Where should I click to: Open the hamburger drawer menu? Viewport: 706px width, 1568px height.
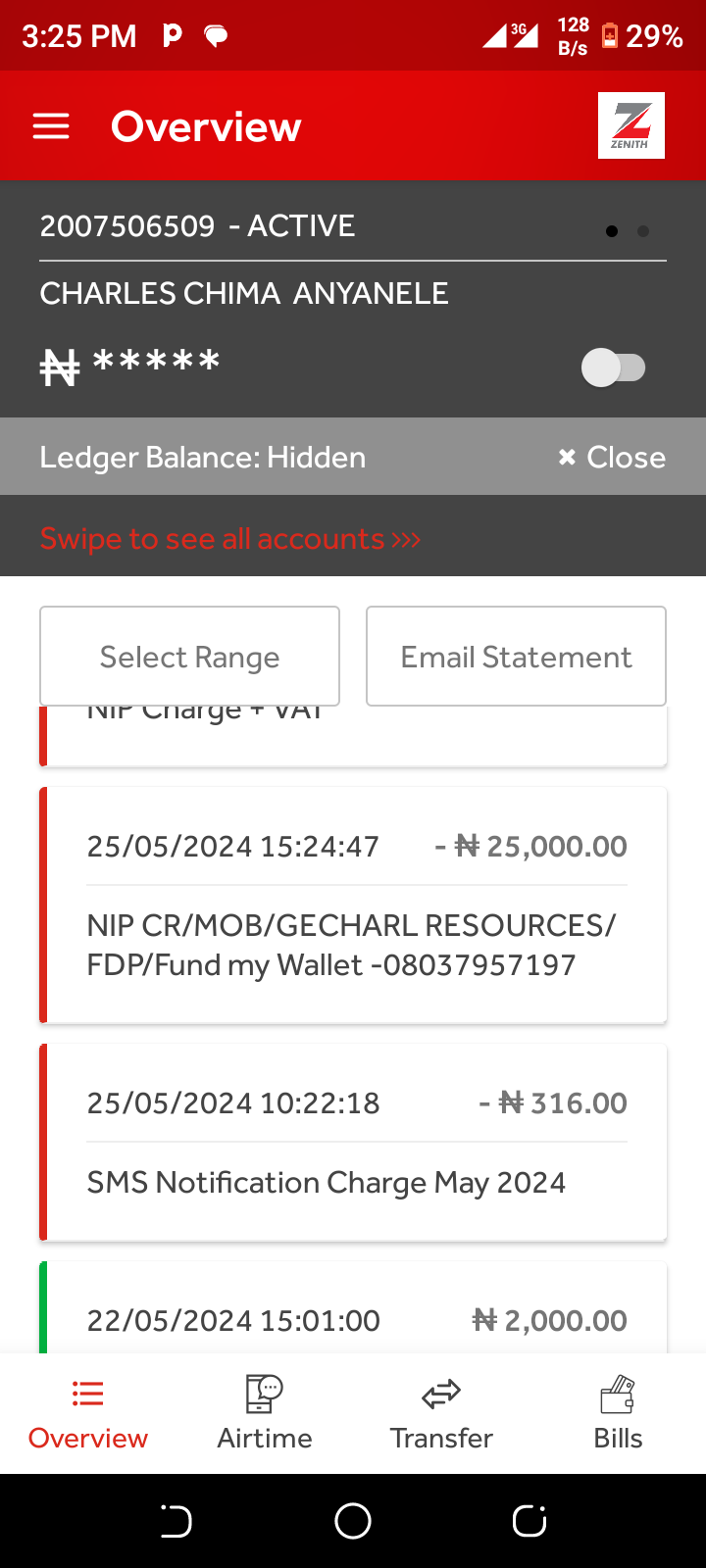(x=51, y=126)
